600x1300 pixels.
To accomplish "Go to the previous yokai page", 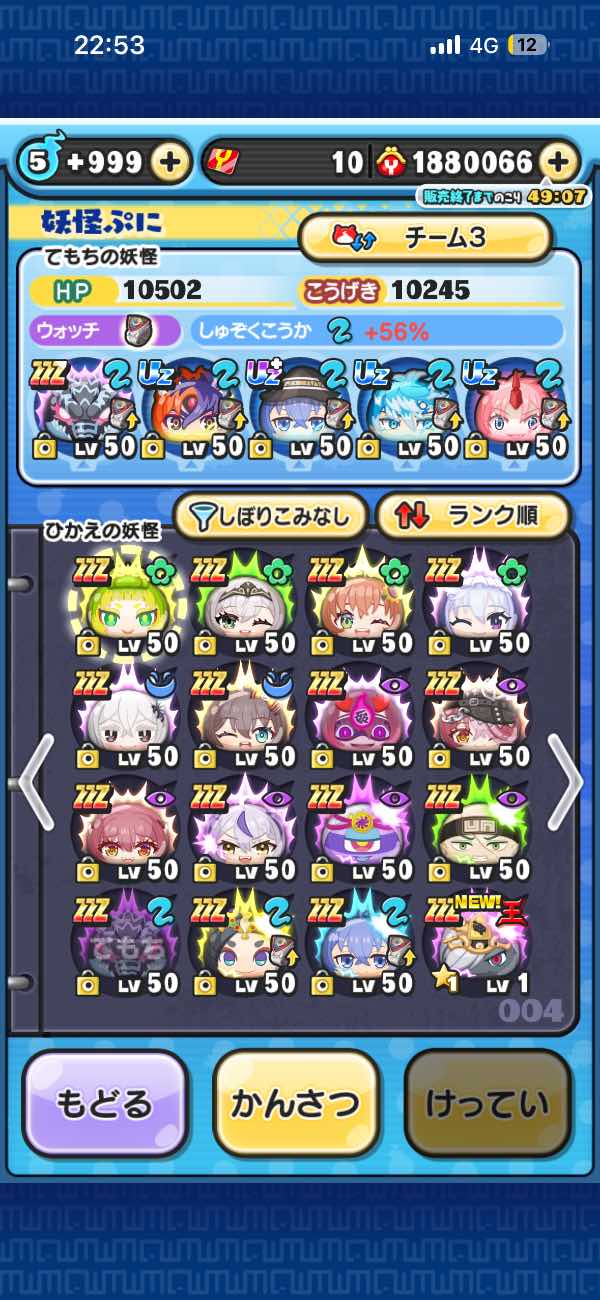I will point(35,781).
